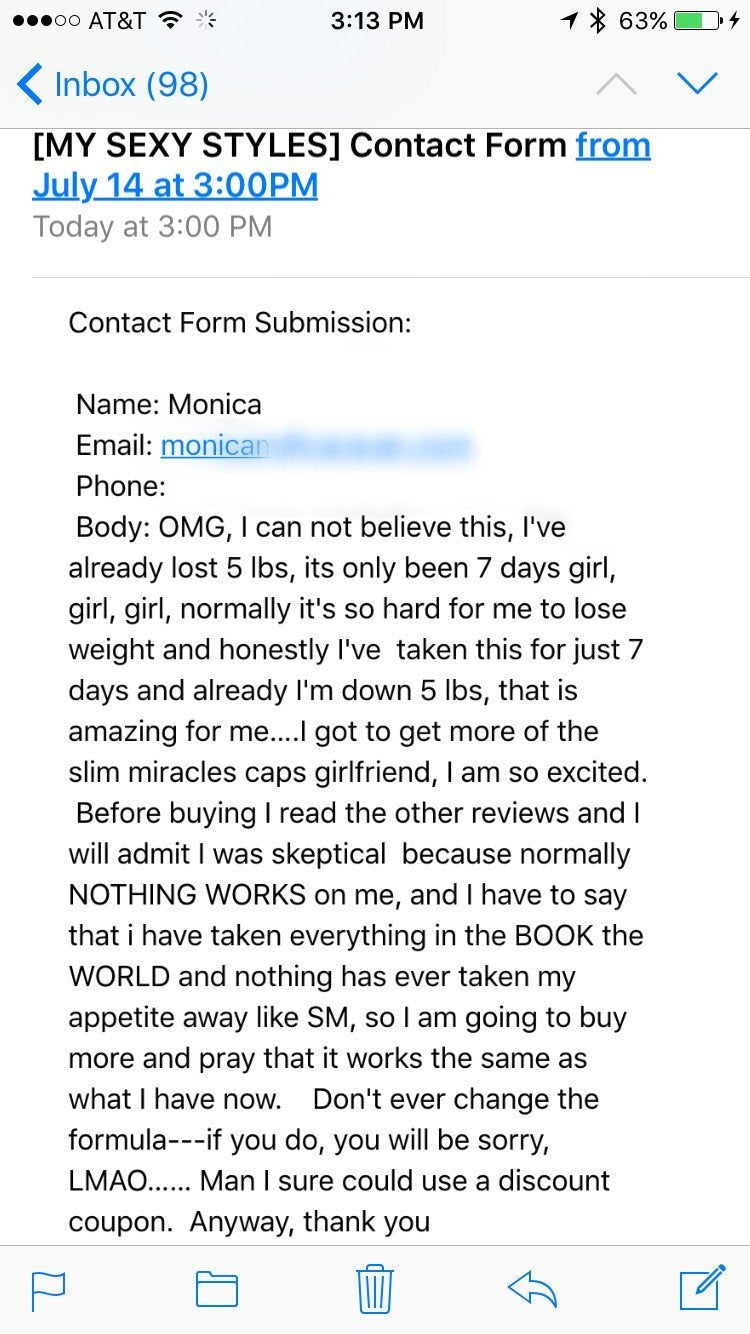Open the July 14 at 3:00PM link
750x1334 pixels.
coord(177,186)
